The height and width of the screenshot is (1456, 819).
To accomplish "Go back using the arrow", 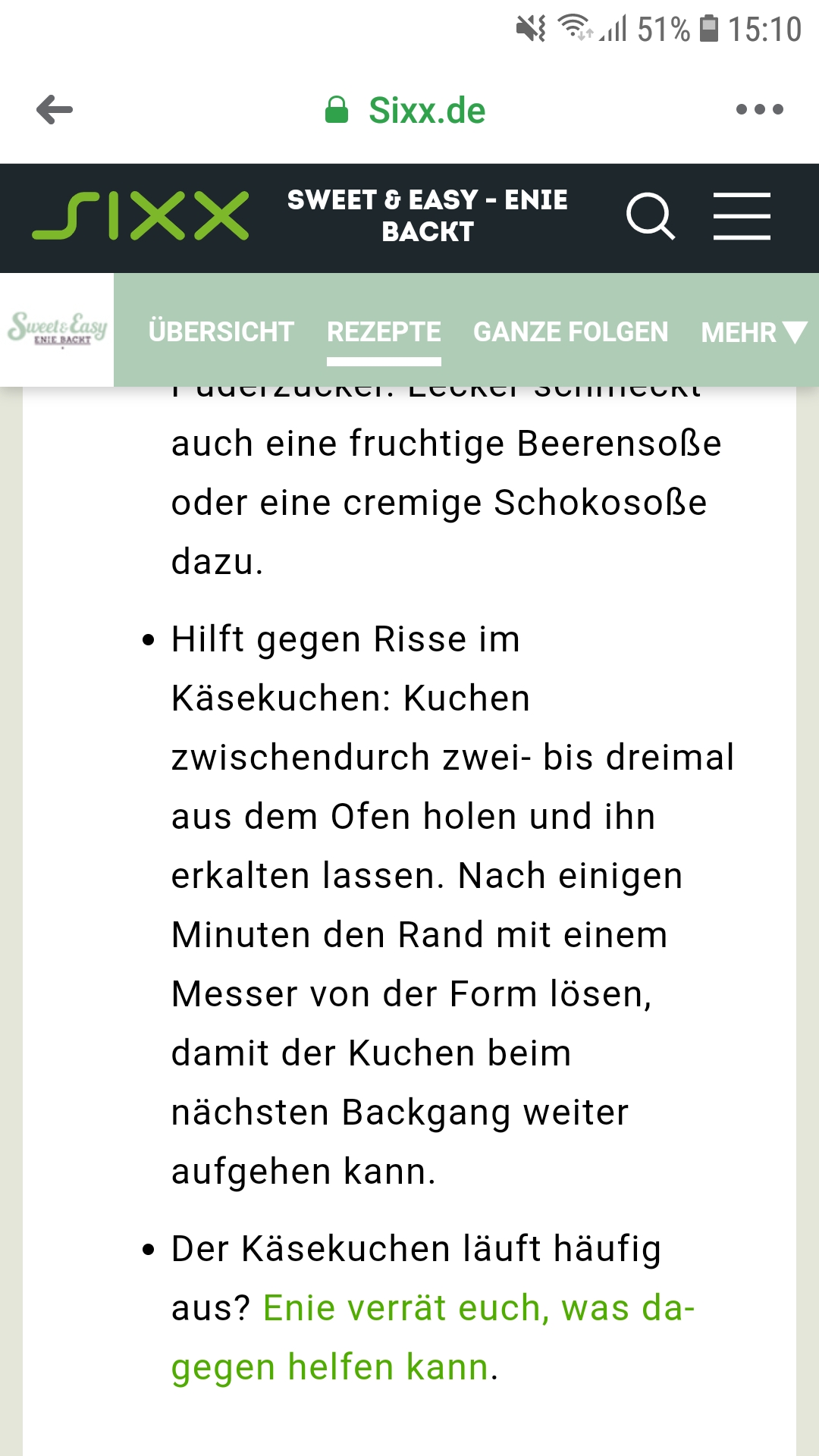I will click(x=55, y=110).
